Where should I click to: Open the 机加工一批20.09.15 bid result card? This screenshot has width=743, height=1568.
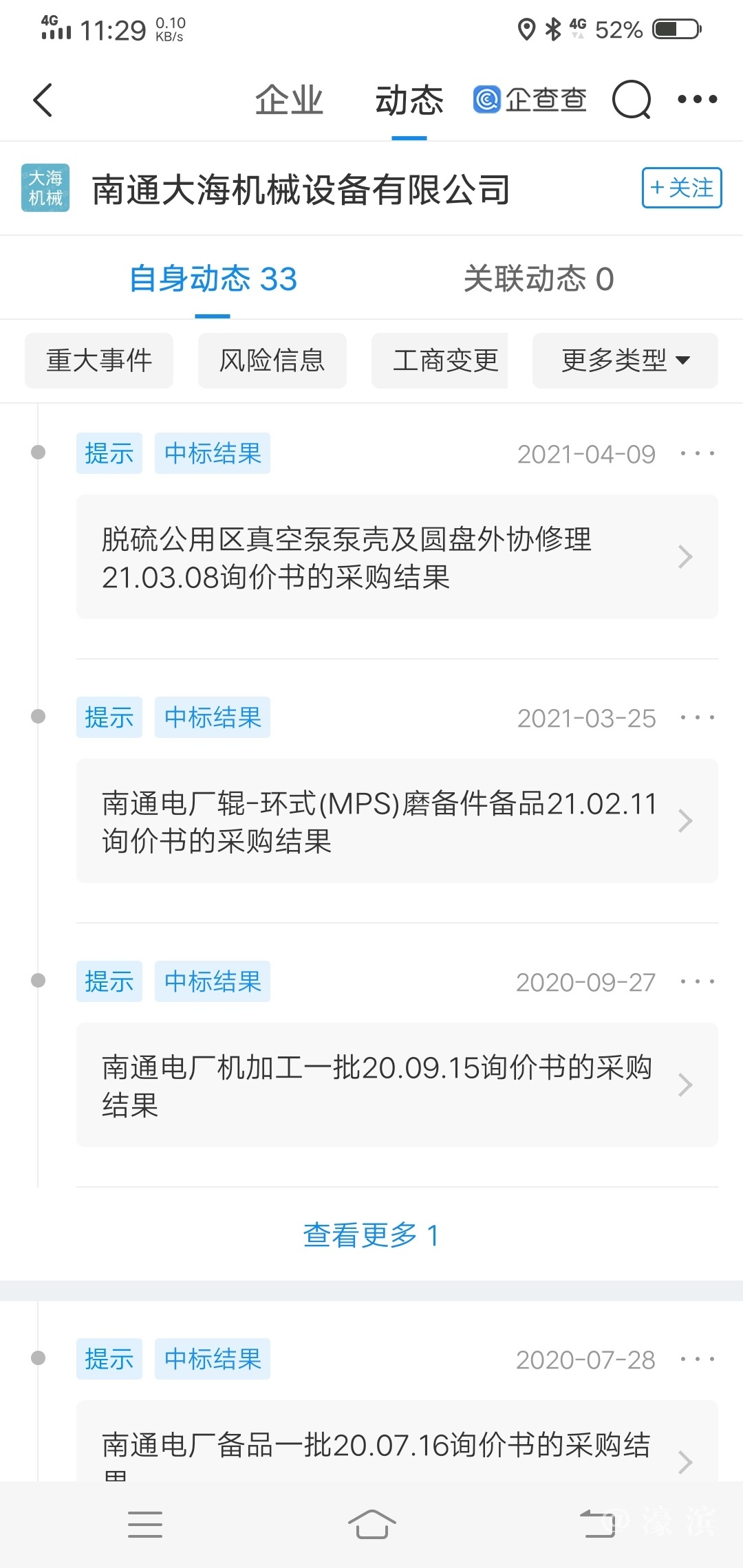[x=397, y=1085]
